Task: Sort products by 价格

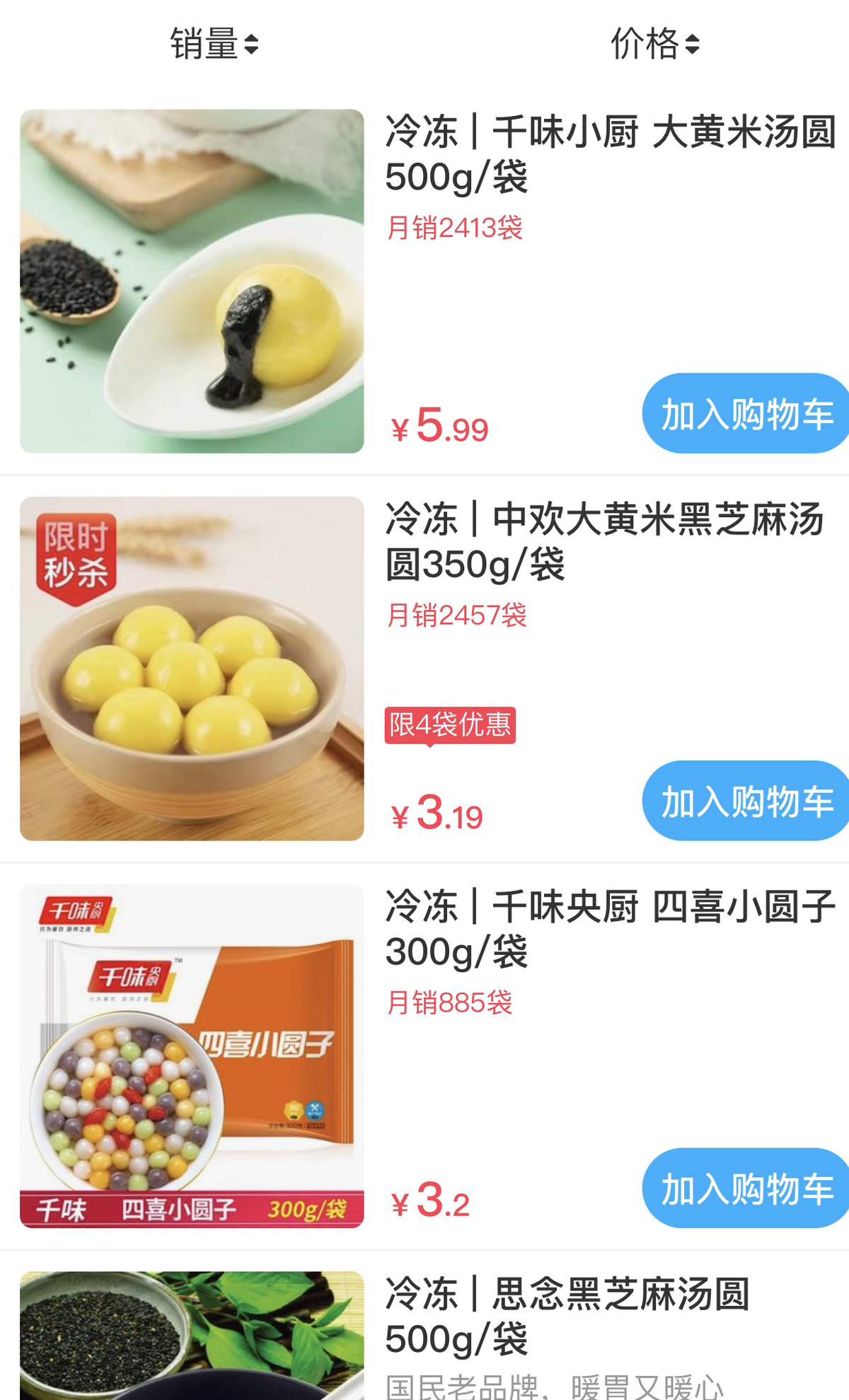Action: click(654, 44)
